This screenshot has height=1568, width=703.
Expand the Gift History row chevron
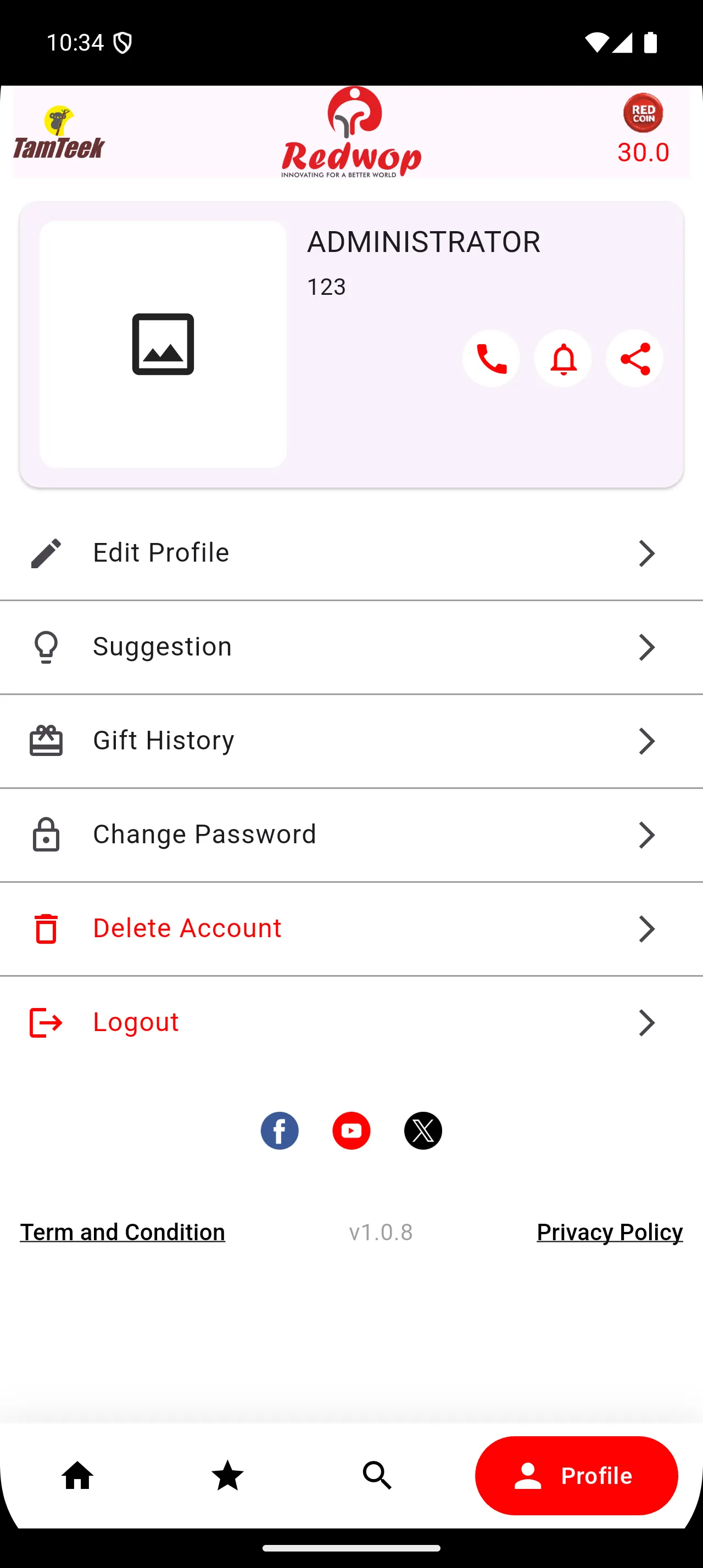[x=646, y=741]
